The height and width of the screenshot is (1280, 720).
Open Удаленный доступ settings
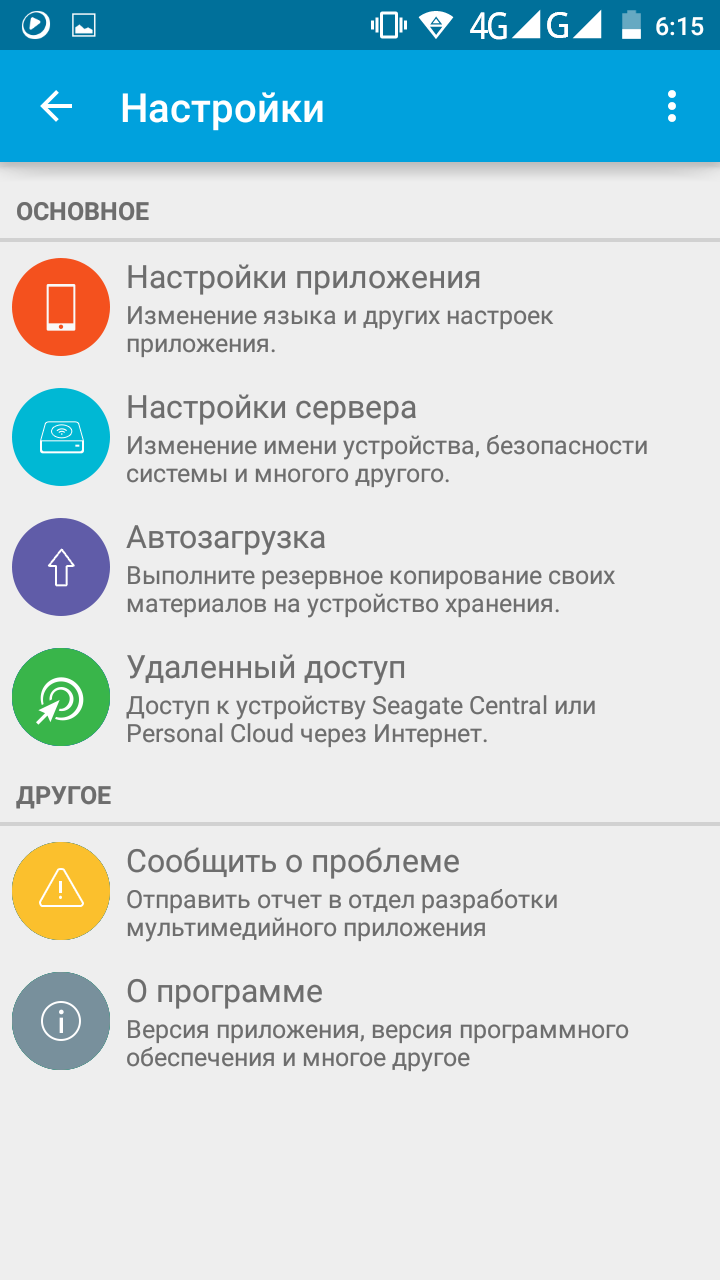360,697
